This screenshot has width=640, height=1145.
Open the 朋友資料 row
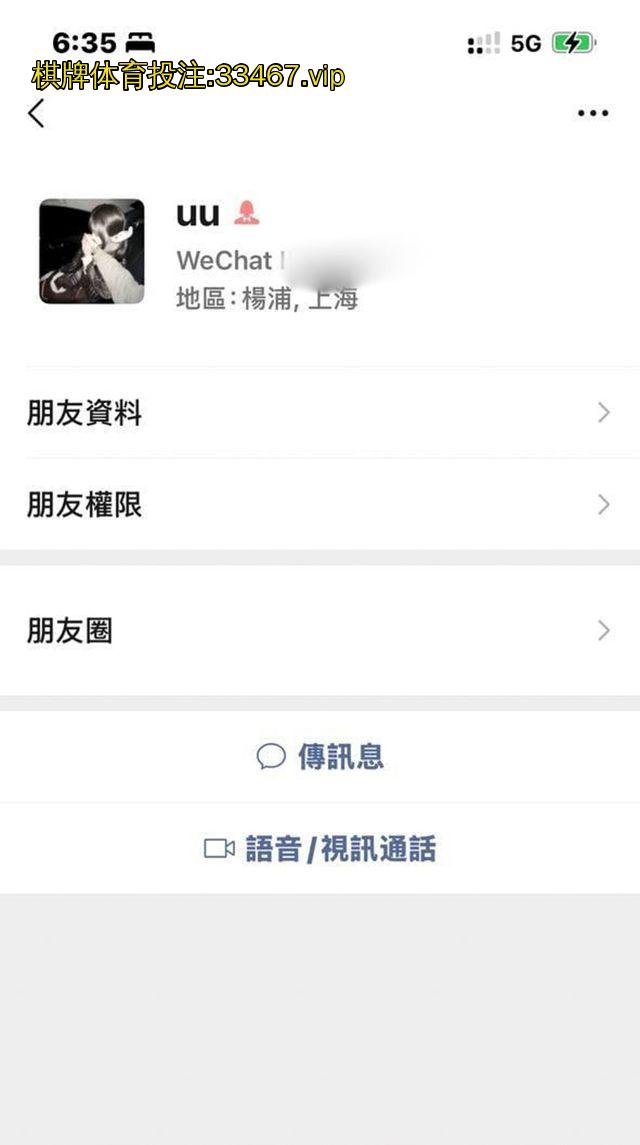pyautogui.click(x=320, y=413)
